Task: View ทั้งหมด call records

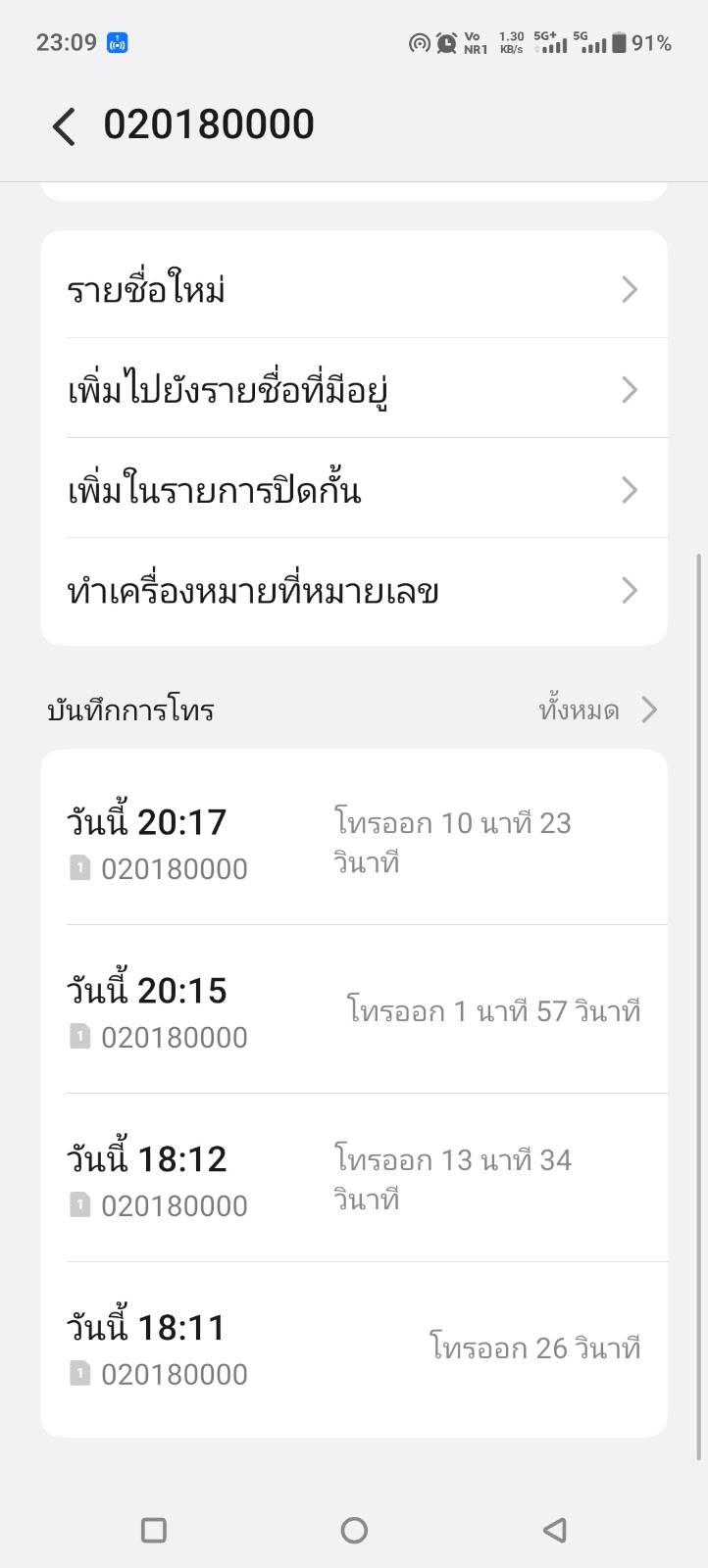Action: (597, 710)
